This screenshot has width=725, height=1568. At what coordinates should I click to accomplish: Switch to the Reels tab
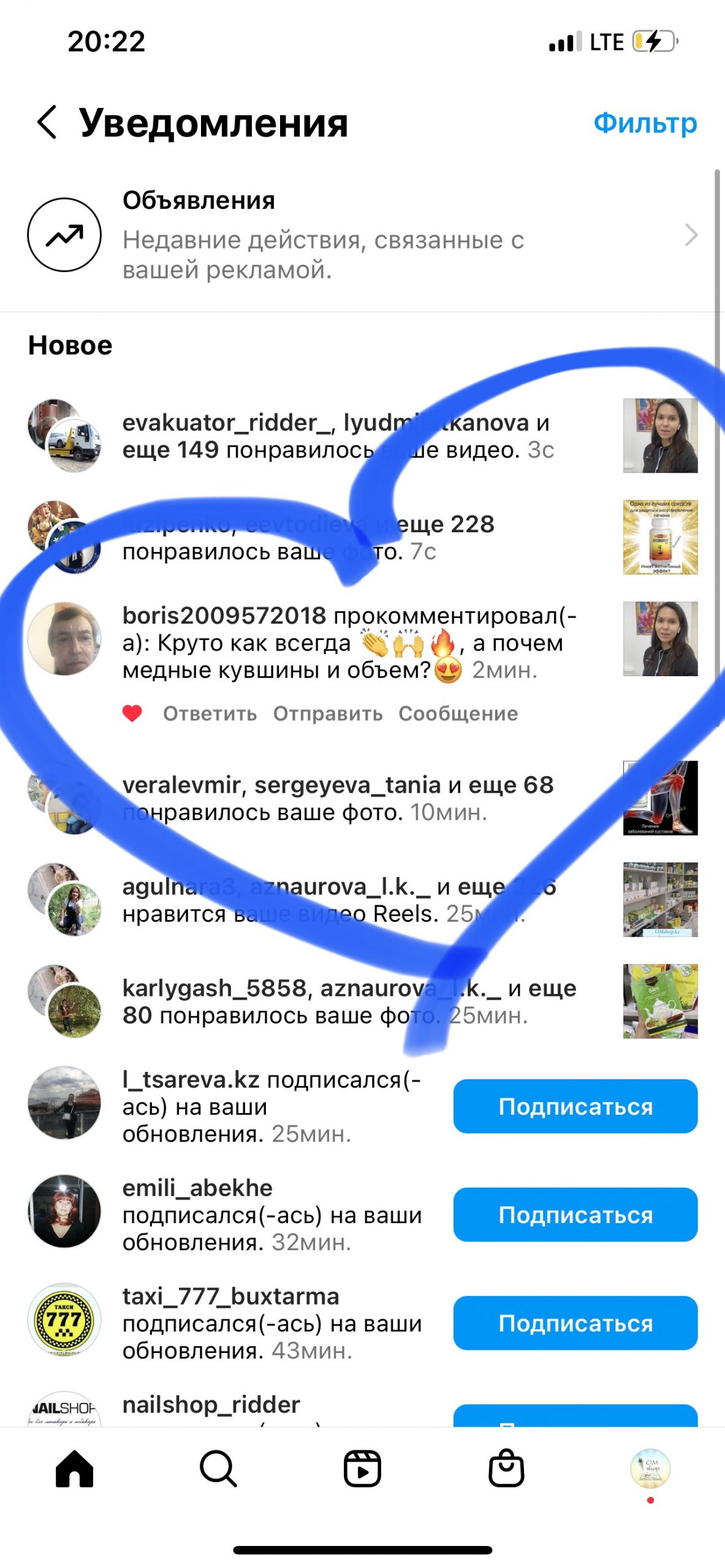click(x=362, y=1469)
